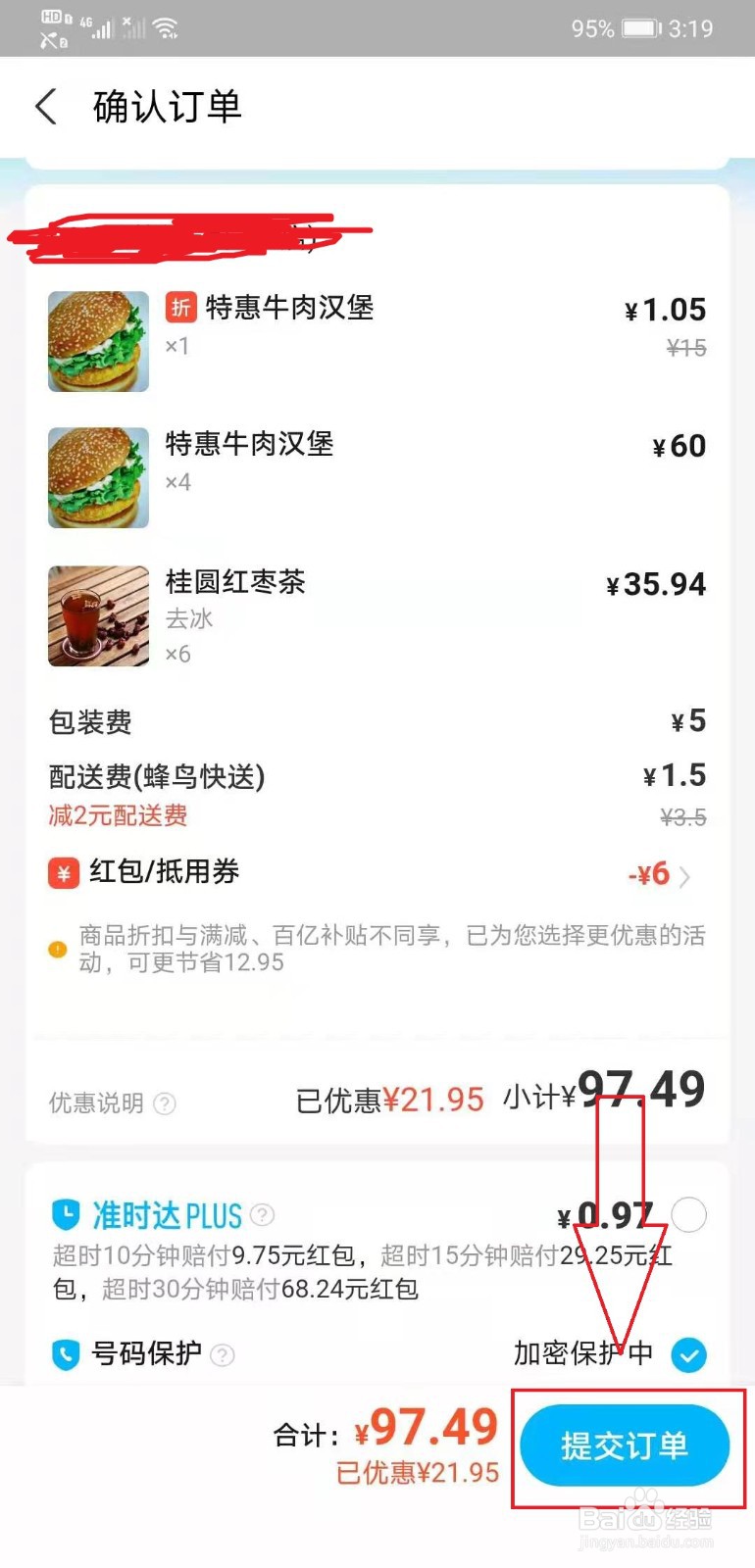Tap the 号码保护 phone icon
The height and width of the screenshot is (1568, 755).
(64, 1354)
